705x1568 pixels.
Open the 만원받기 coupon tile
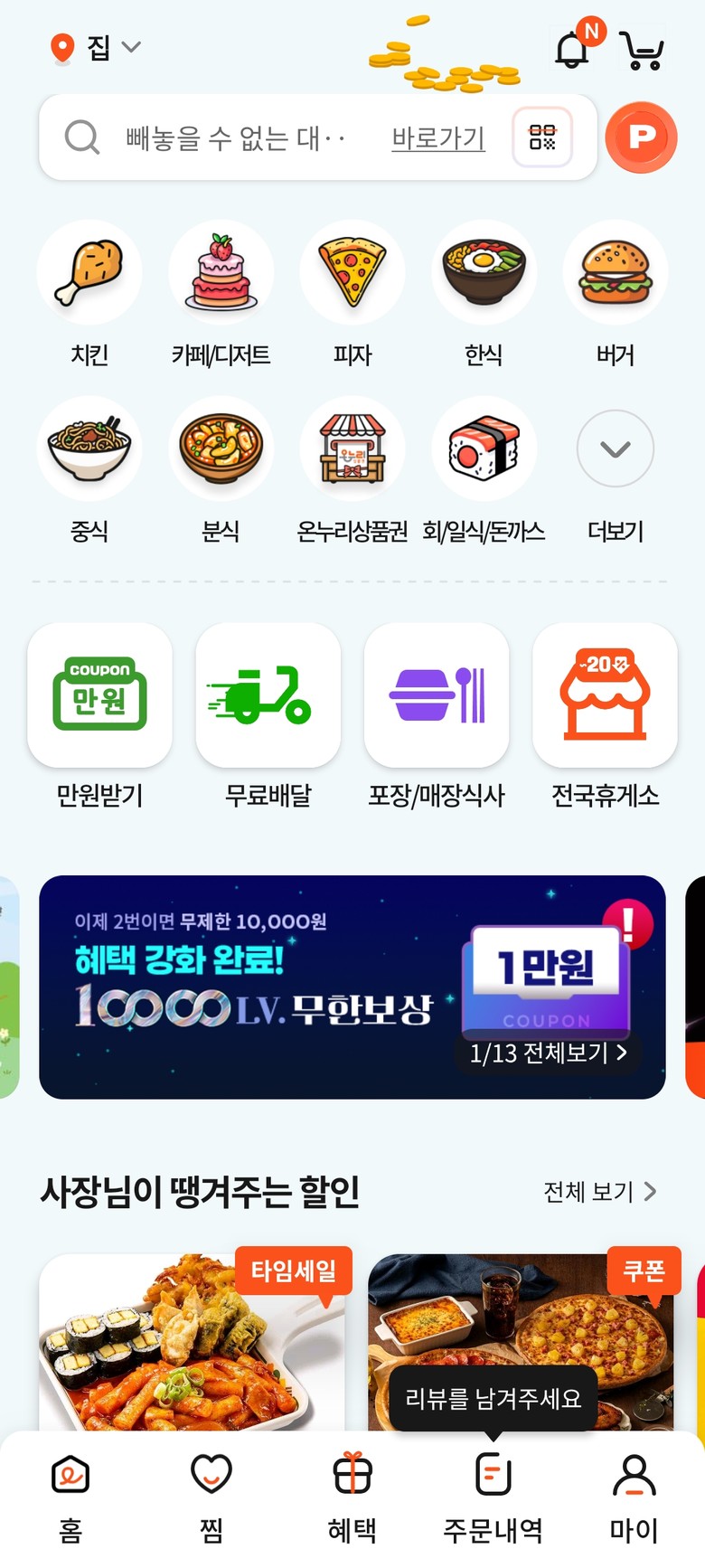click(100, 714)
